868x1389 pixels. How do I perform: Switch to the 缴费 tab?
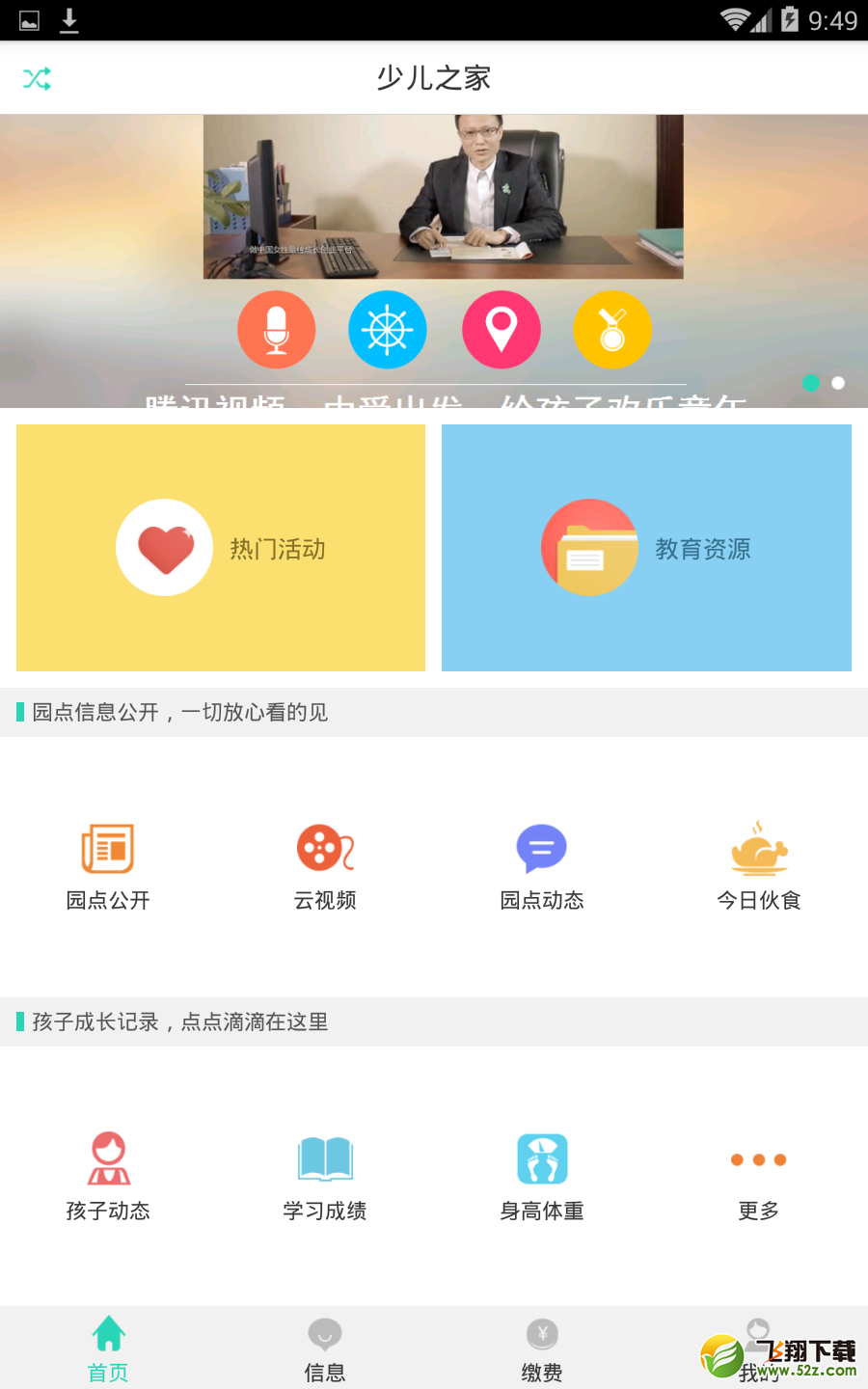click(542, 1349)
